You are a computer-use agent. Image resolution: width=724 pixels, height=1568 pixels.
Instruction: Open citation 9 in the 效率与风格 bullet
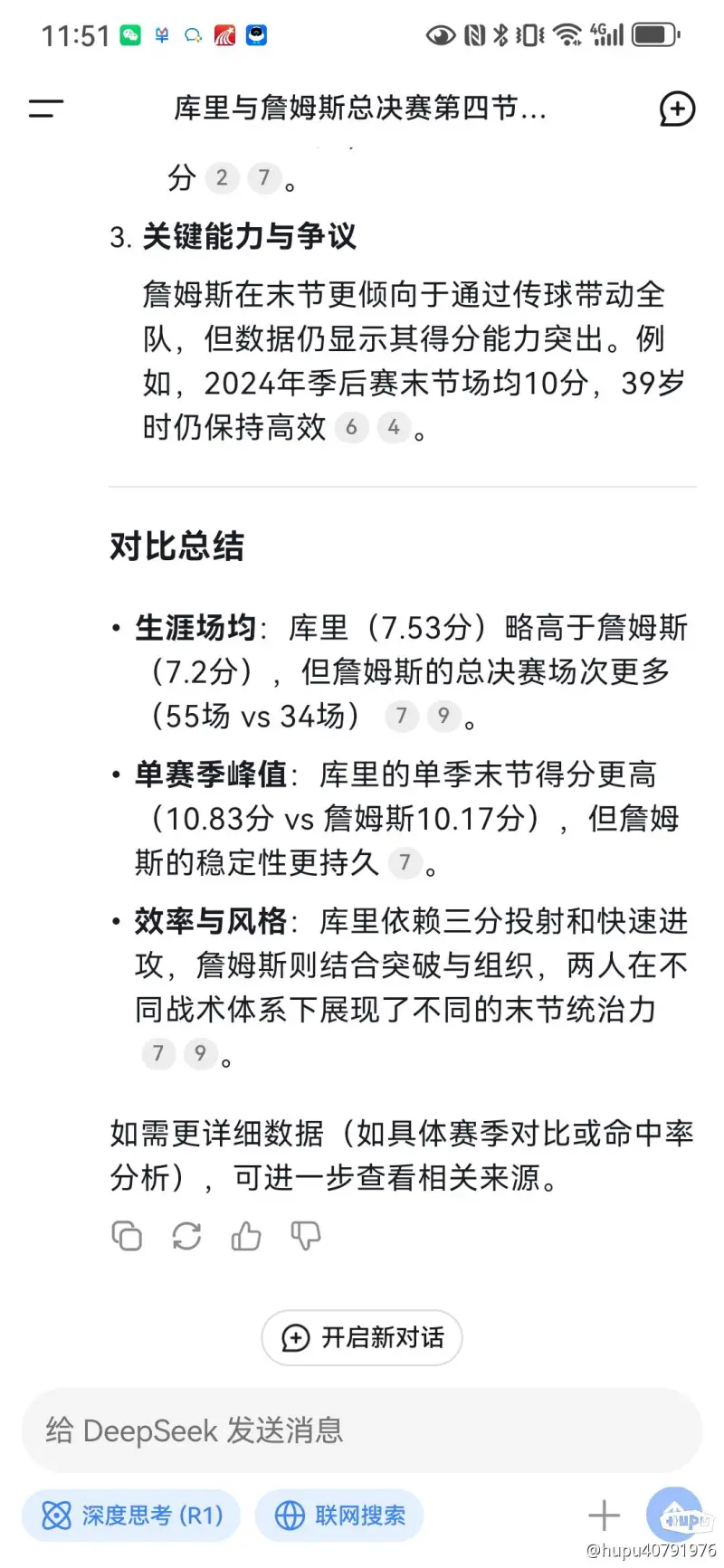pos(200,1053)
